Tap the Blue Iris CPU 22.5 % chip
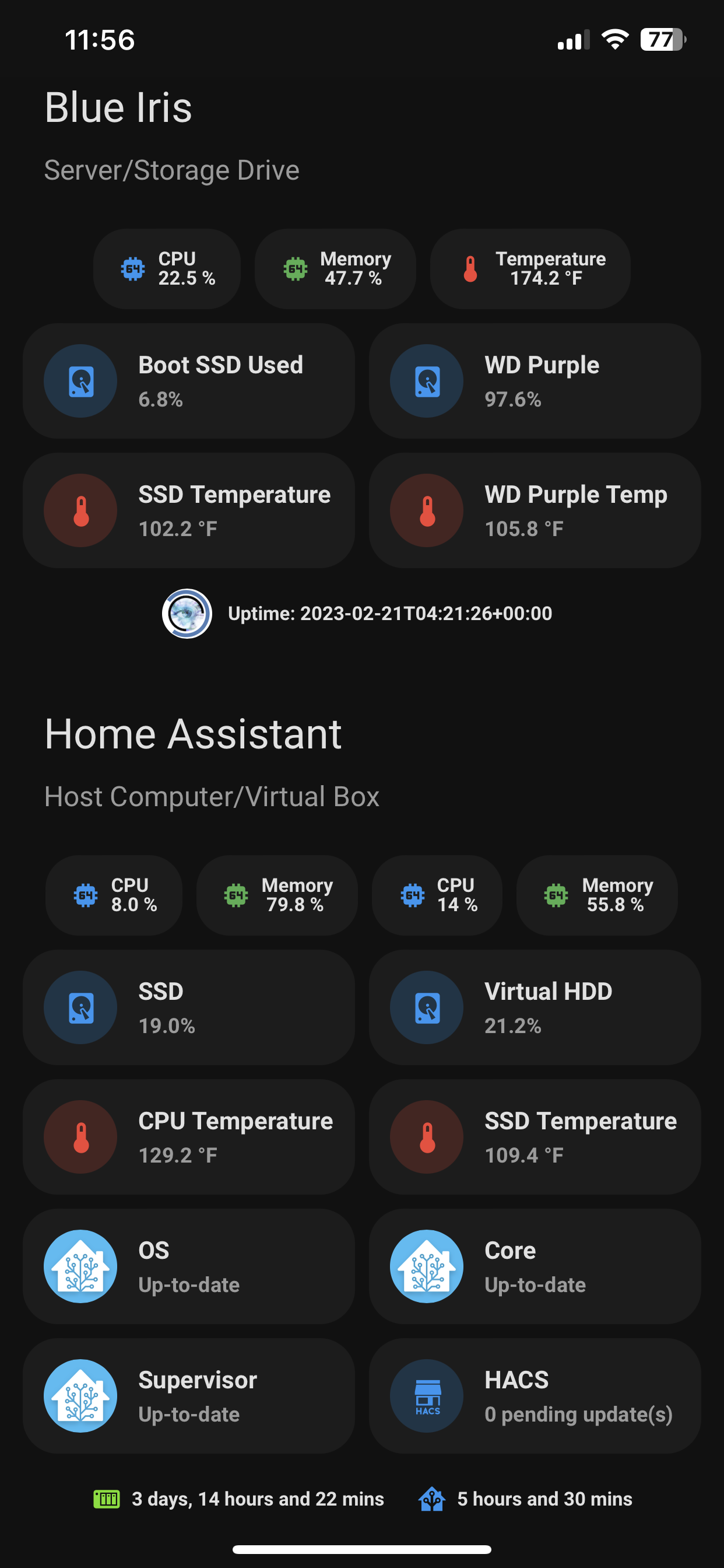 click(167, 268)
